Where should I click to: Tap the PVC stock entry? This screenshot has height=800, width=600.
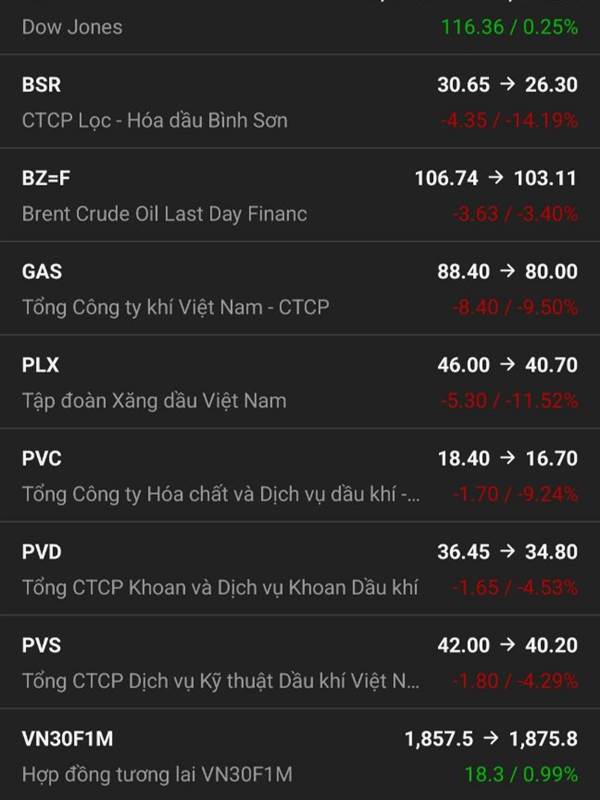click(300, 475)
